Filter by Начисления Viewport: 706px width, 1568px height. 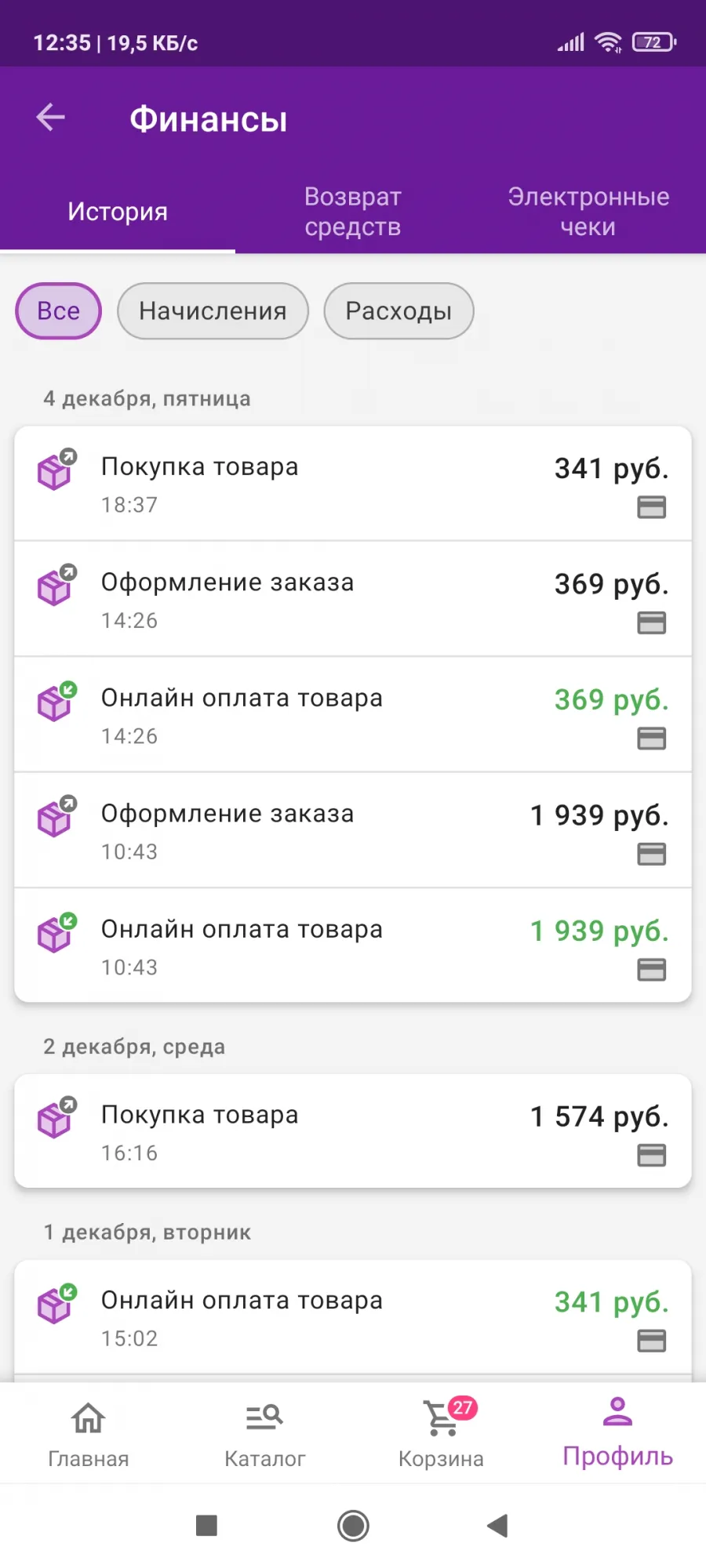(213, 311)
